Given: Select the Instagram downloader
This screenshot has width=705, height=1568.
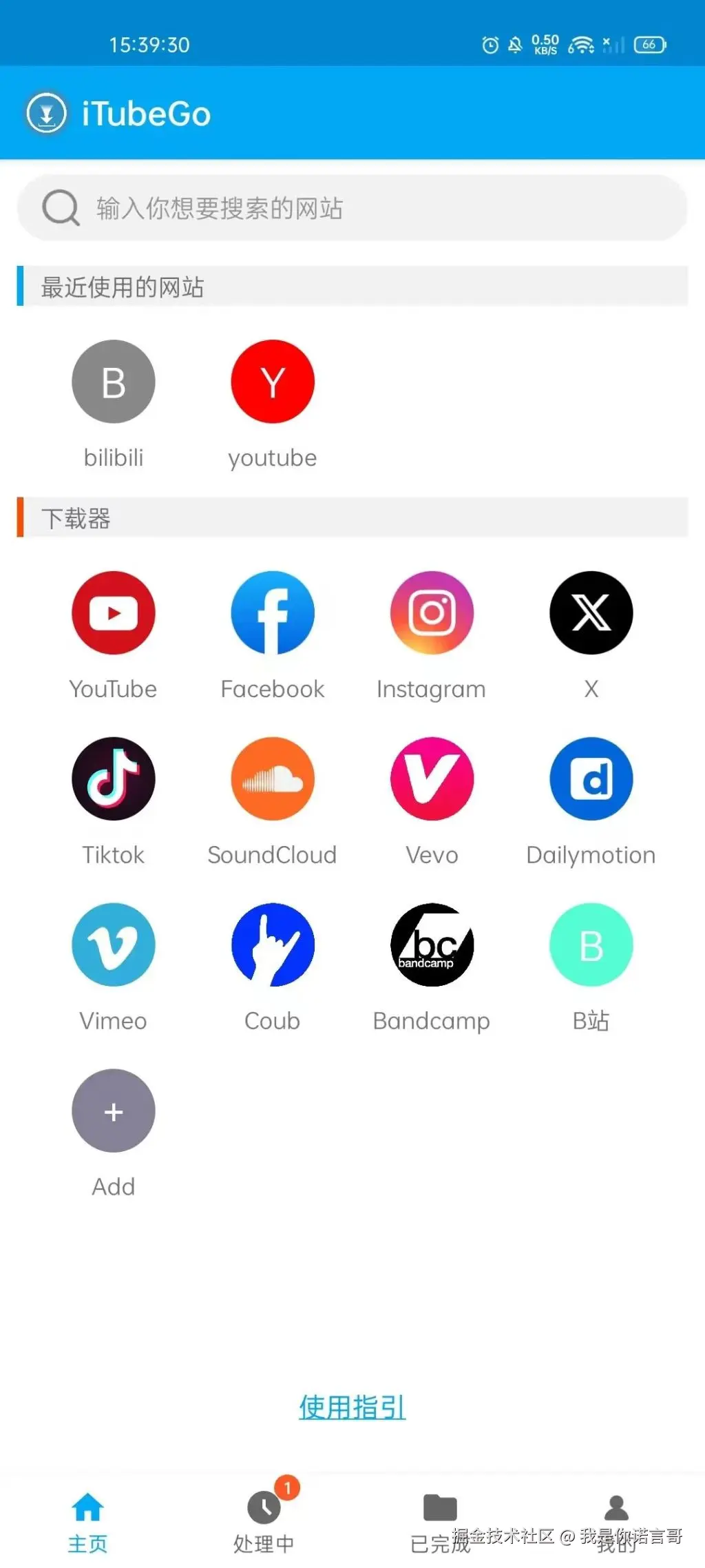Looking at the screenshot, I should (x=432, y=612).
